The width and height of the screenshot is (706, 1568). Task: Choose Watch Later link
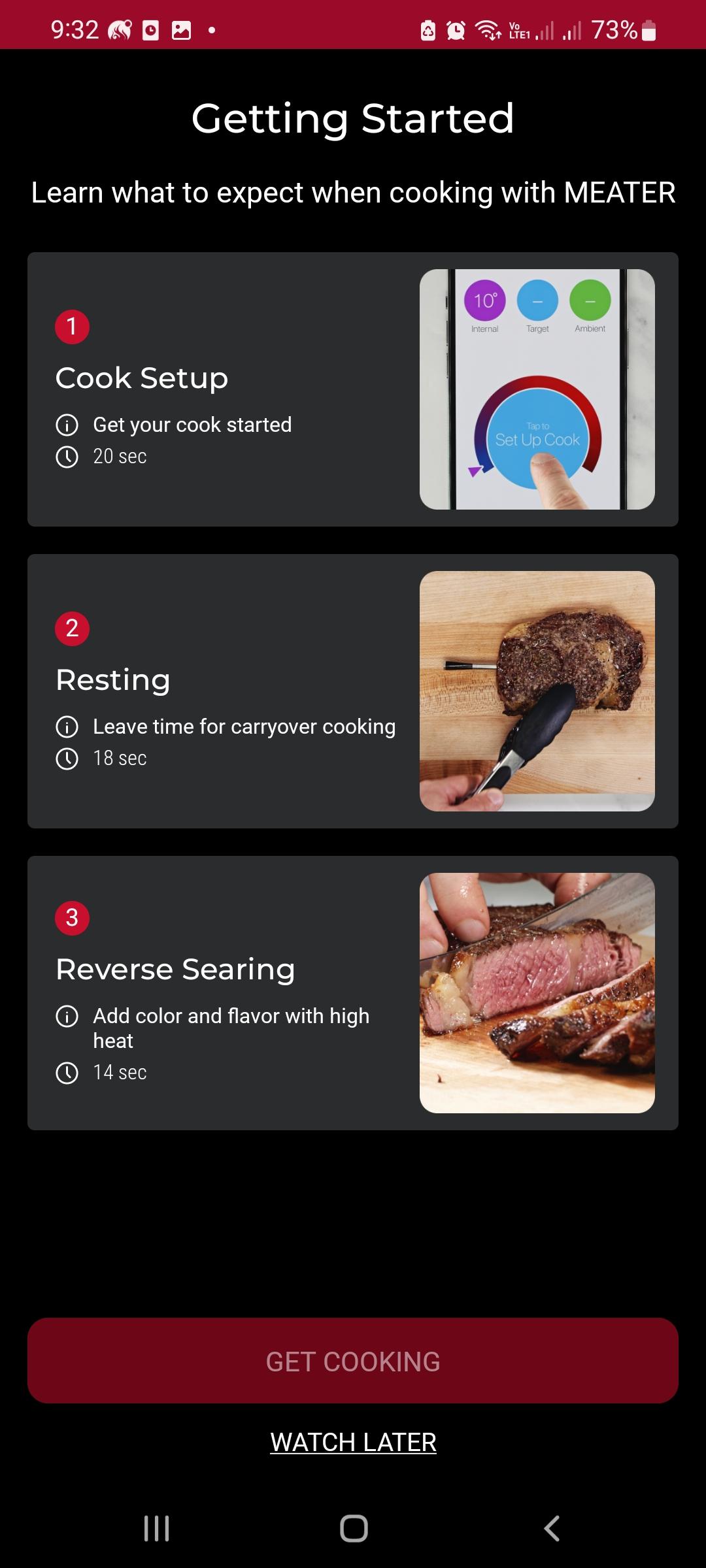tap(353, 1442)
